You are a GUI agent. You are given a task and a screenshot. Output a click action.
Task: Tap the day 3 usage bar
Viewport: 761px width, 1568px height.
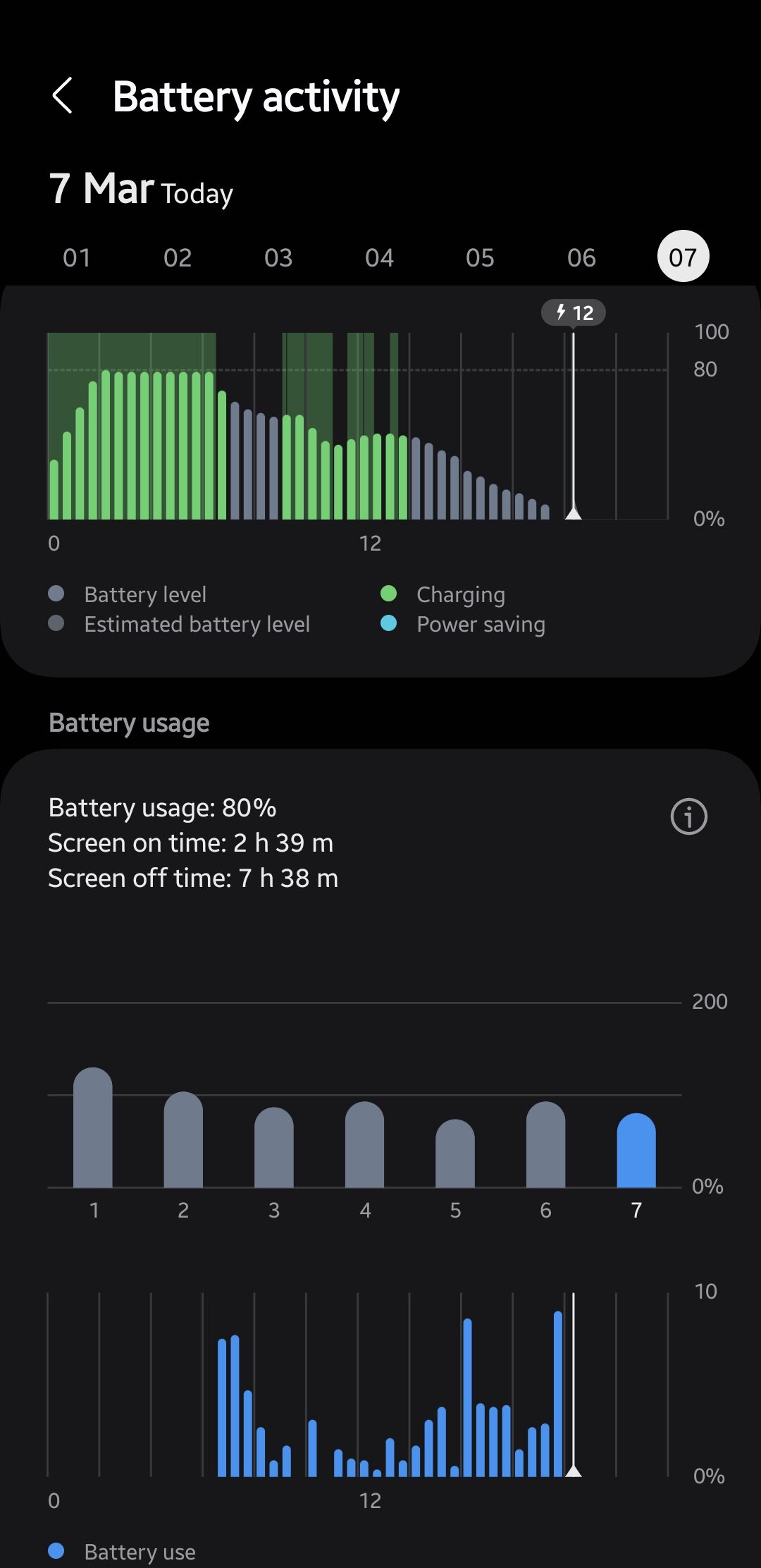click(274, 1147)
